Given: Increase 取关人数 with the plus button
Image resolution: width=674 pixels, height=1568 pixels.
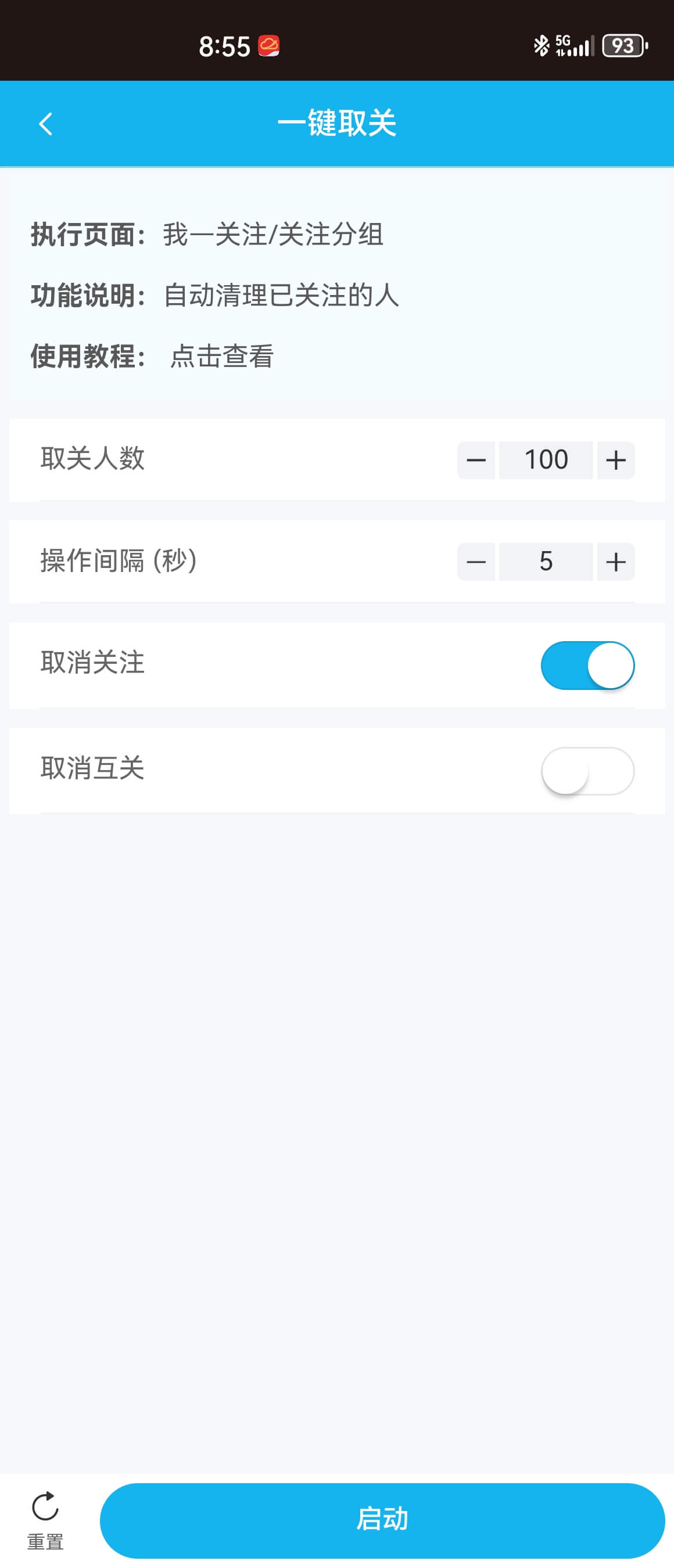Looking at the screenshot, I should (615, 459).
